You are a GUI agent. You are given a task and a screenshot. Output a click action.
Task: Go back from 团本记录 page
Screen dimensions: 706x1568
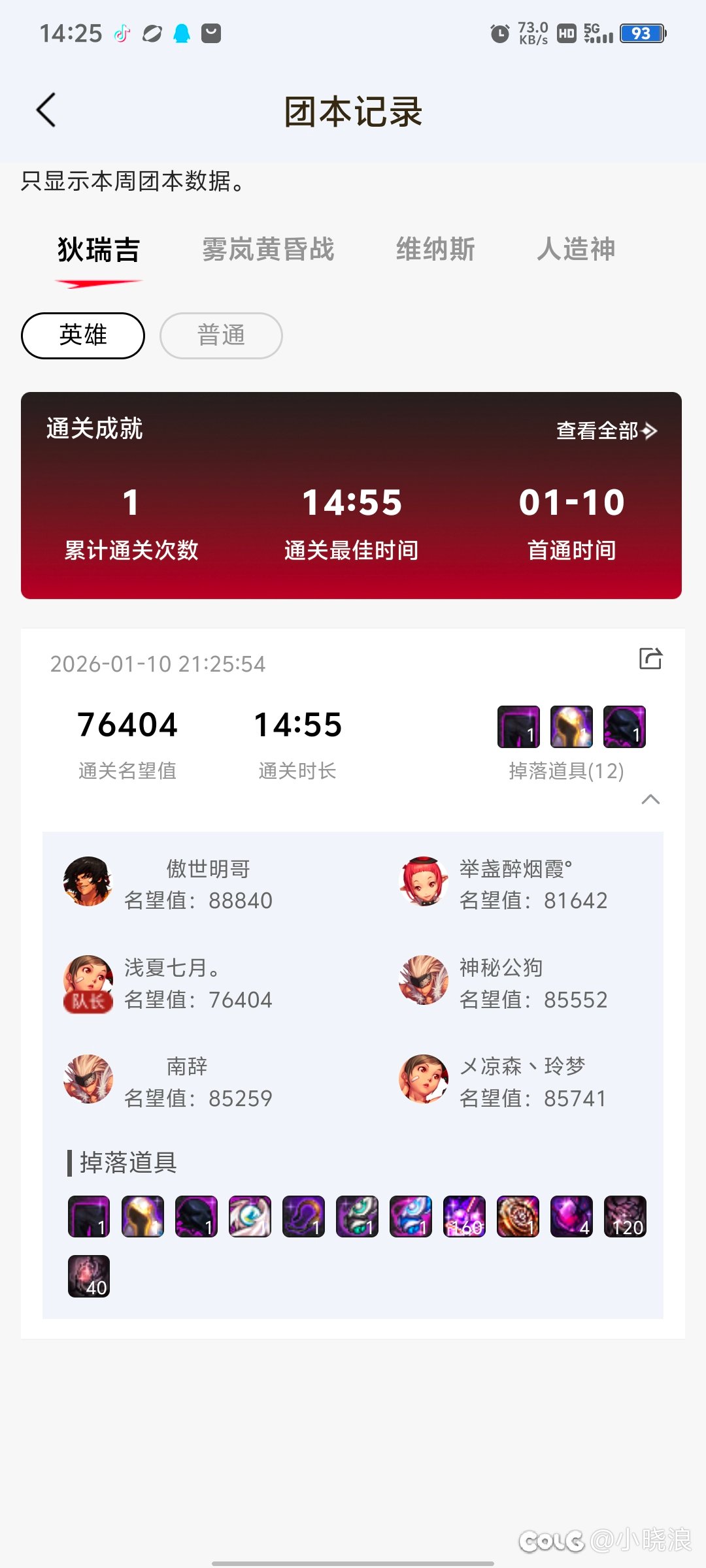[x=46, y=110]
